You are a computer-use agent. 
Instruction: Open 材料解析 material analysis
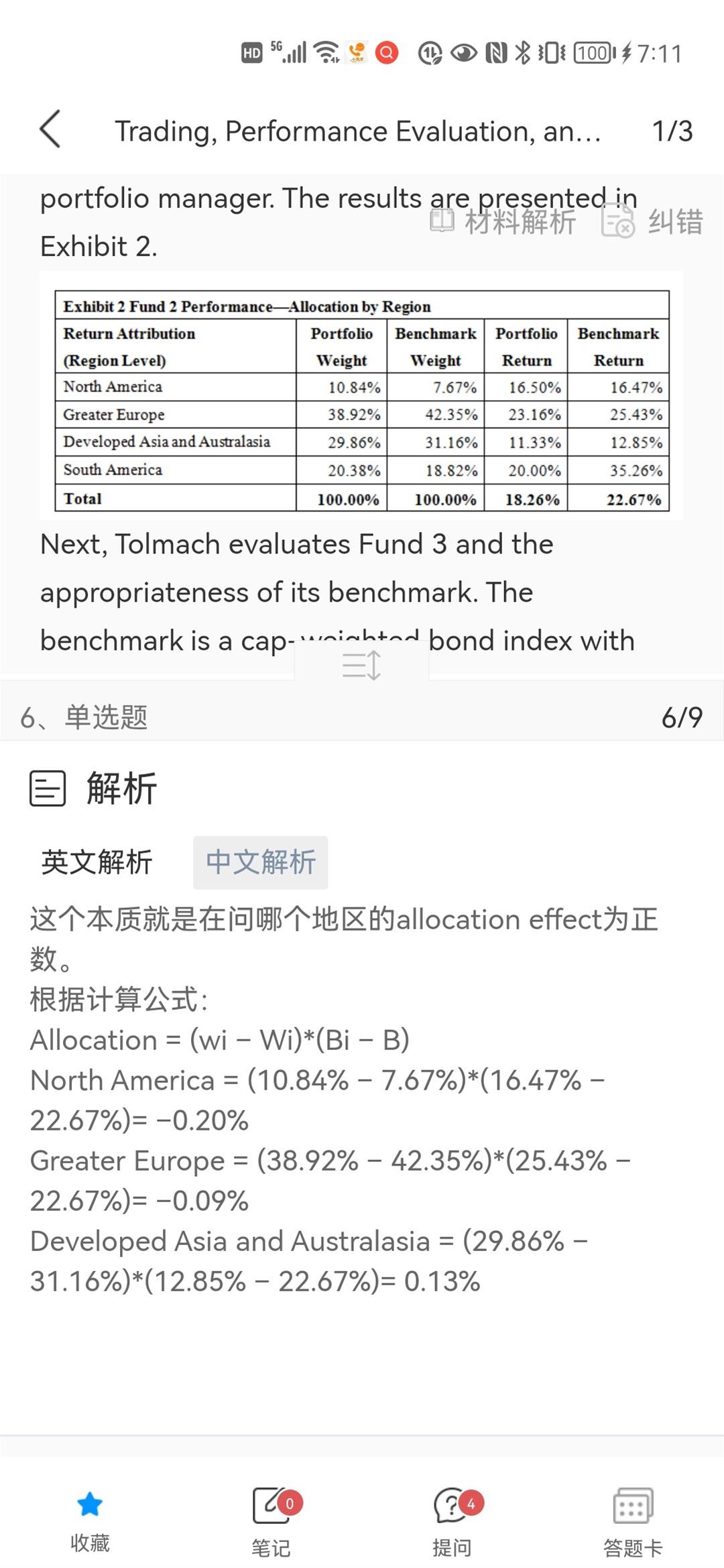point(504,221)
